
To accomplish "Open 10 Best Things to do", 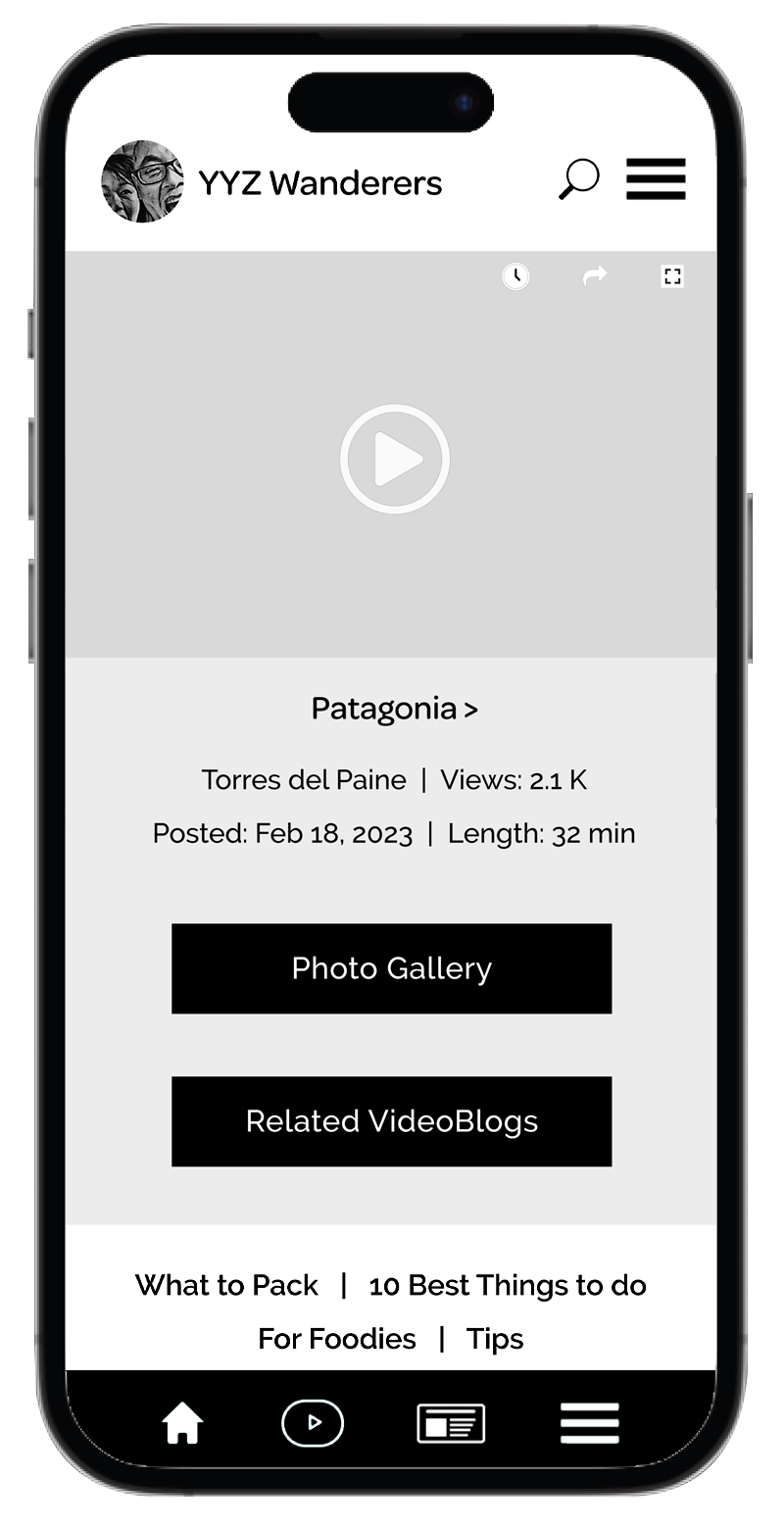I will click(508, 1285).
